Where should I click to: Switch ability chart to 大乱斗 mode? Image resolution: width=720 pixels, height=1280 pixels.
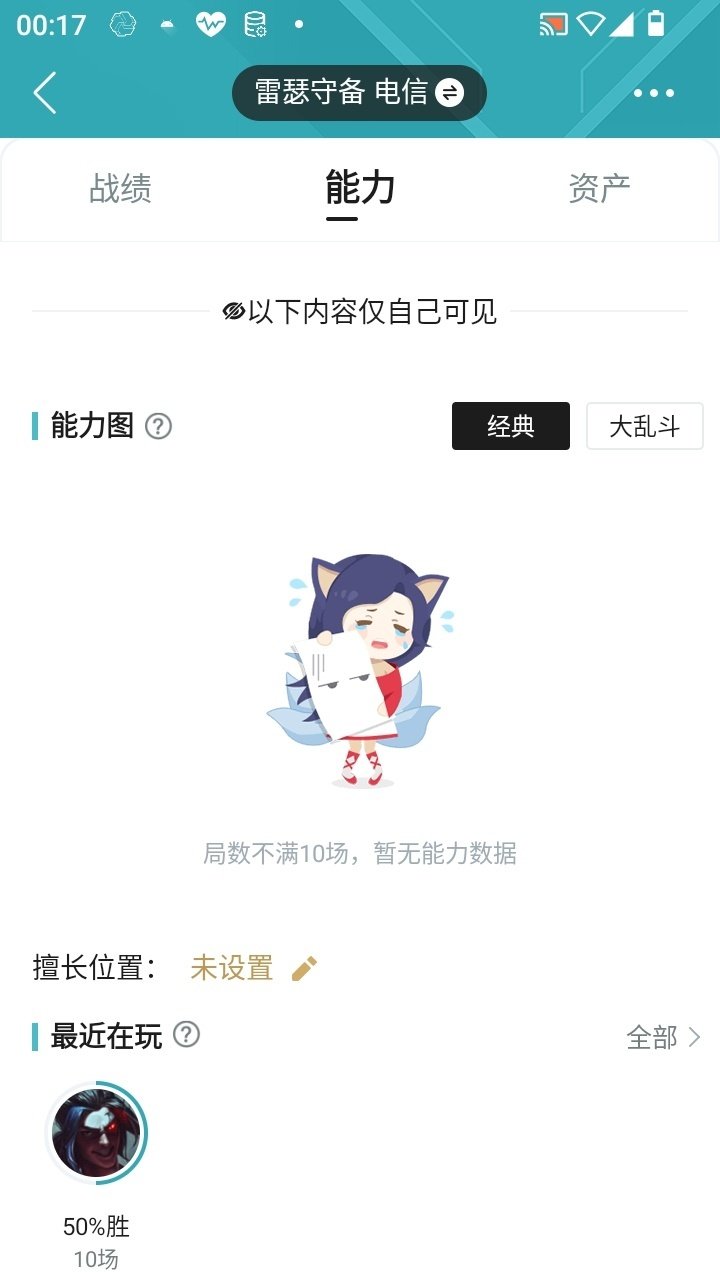[x=644, y=425]
